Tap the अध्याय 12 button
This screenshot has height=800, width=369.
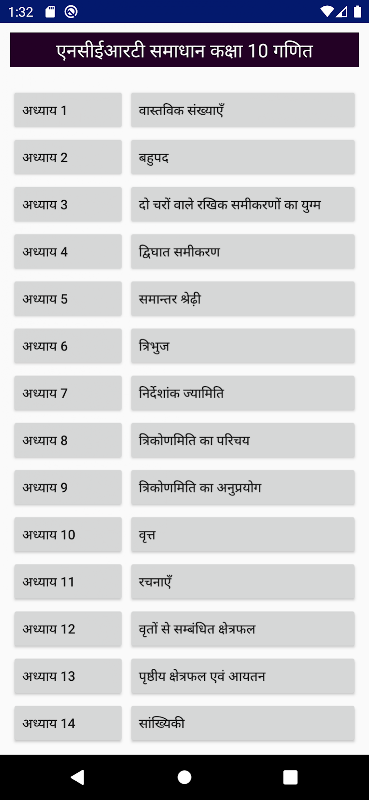(68, 629)
